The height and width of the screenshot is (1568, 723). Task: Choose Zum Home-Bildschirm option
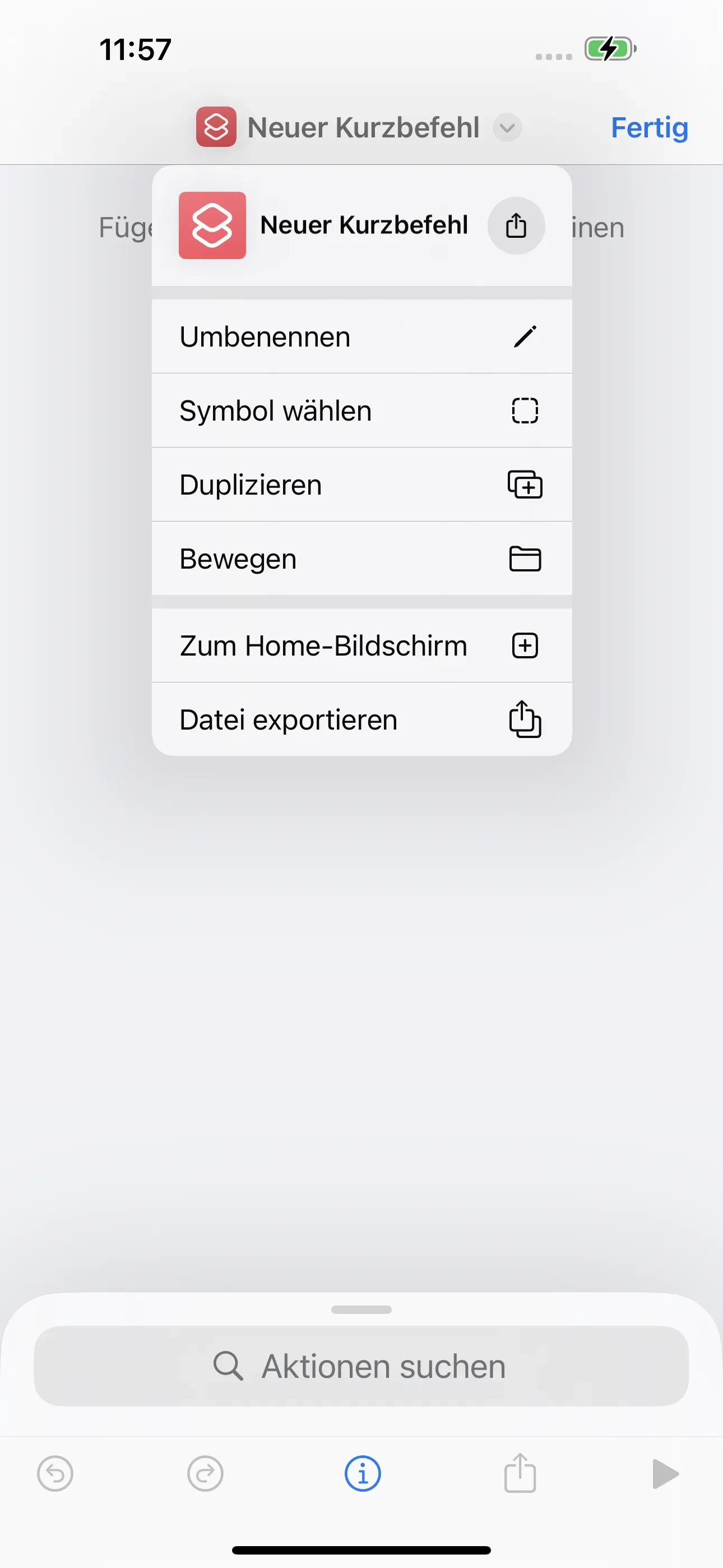323,645
